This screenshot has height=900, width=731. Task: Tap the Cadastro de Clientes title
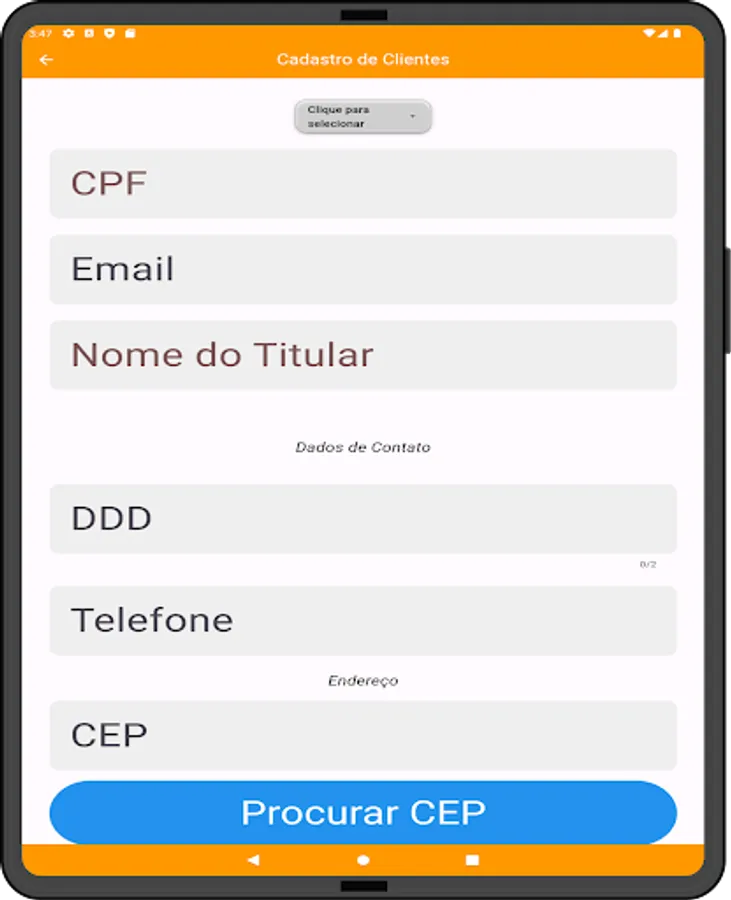363,59
